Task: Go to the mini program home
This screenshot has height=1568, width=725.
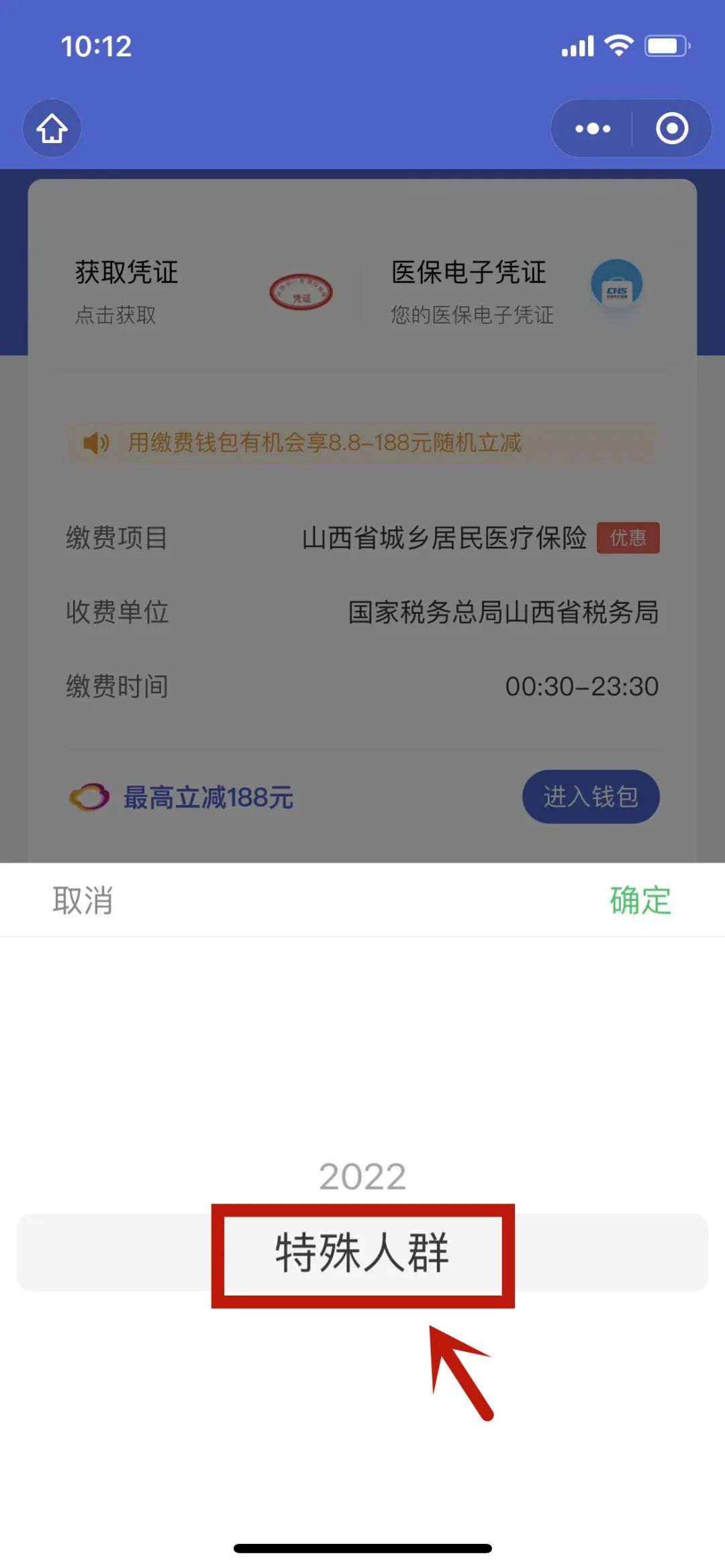Action: (52, 128)
